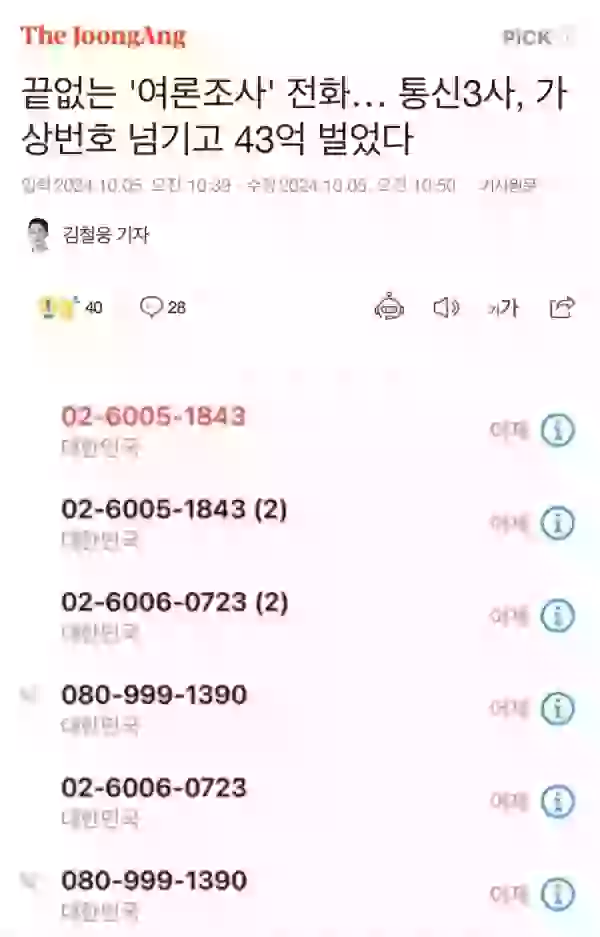Share this article
This screenshot has height=937, width=600.
pyautogui.click(x=562, y=308)
